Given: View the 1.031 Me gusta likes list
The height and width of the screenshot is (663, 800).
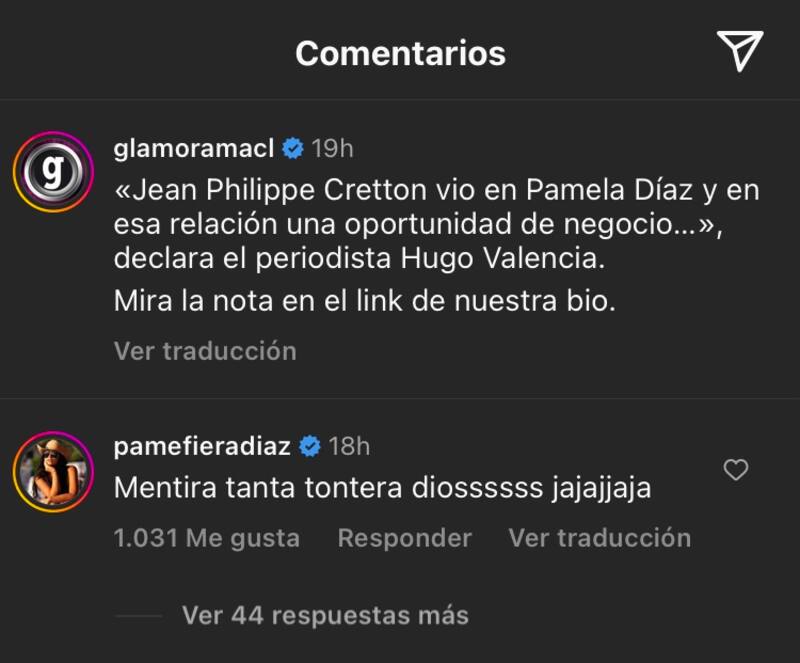Looking at the screenshot, I should pos(207,537).
